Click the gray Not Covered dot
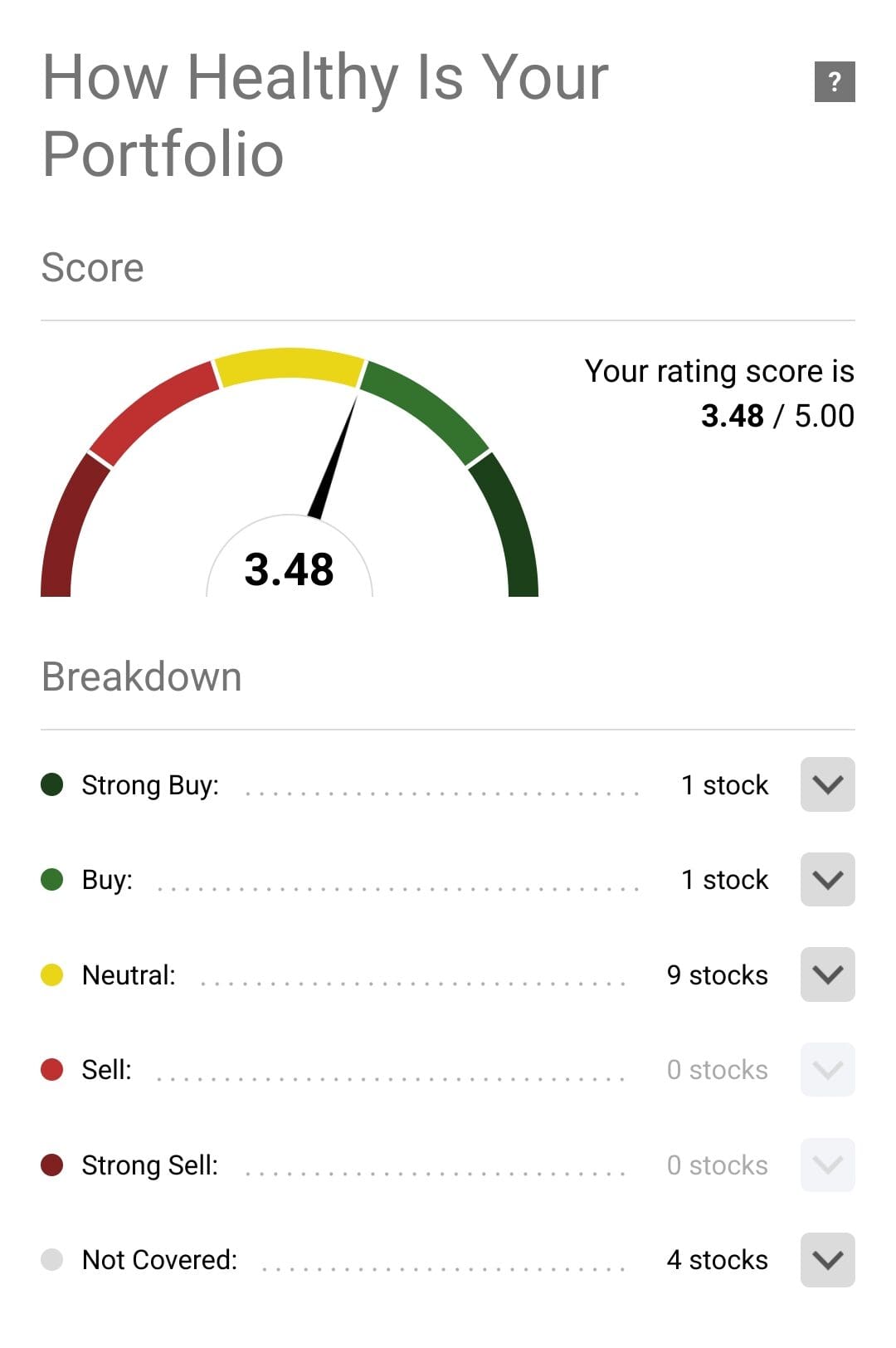The height and width of the screenshot is (1348, 896). [x=52, y=1259]
